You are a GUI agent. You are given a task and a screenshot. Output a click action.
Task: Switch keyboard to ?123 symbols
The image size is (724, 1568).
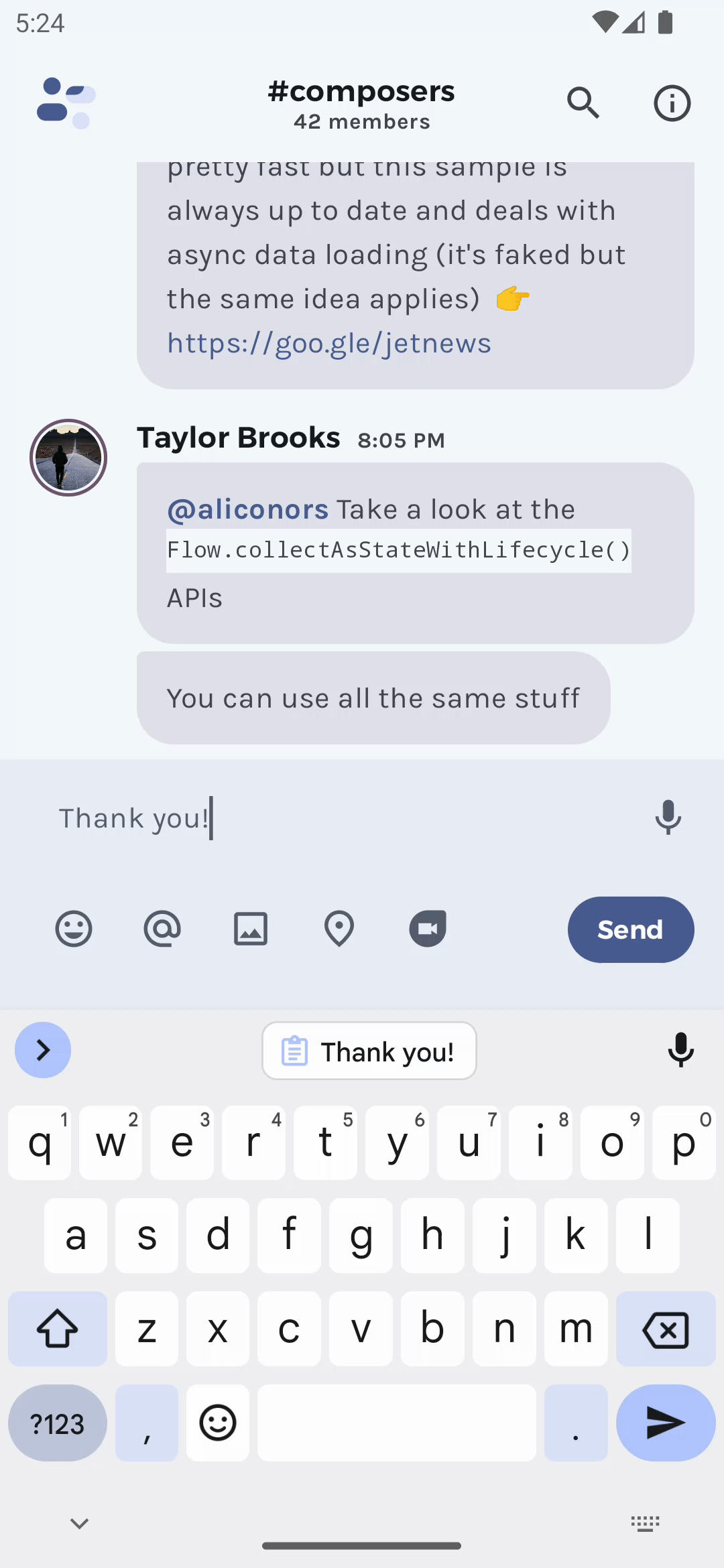click(x=58, y=1423)
